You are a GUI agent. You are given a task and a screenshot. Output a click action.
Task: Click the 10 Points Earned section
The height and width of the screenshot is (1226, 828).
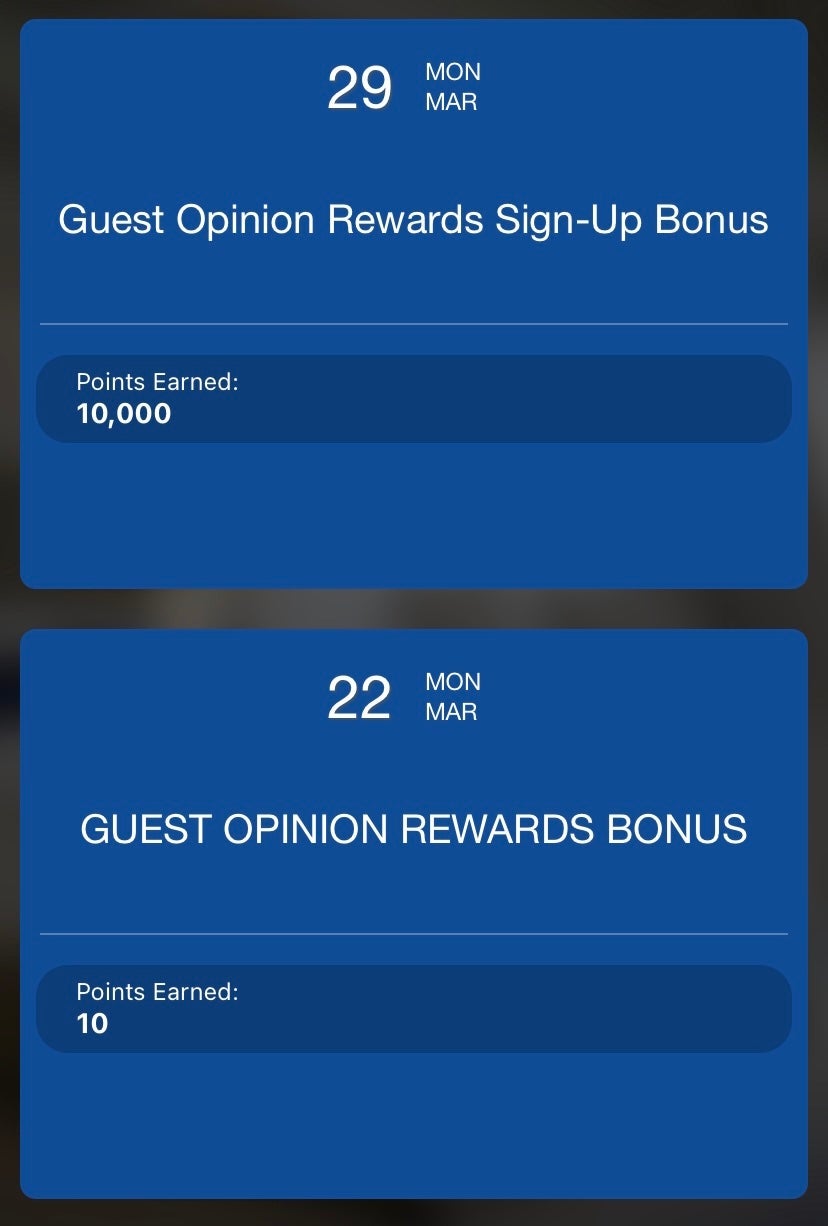point(414,1008)
